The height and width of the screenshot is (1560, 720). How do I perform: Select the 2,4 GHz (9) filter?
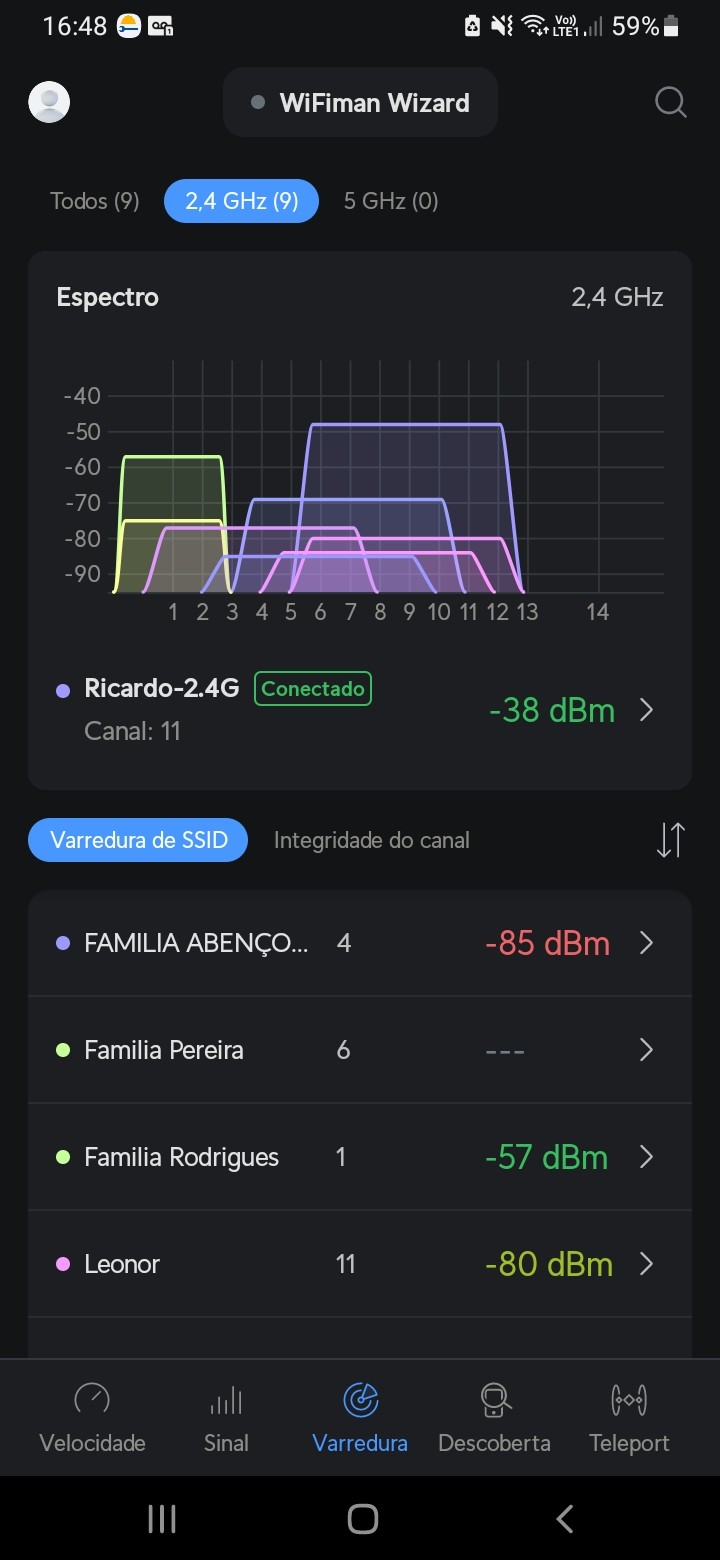coord(241,201)
